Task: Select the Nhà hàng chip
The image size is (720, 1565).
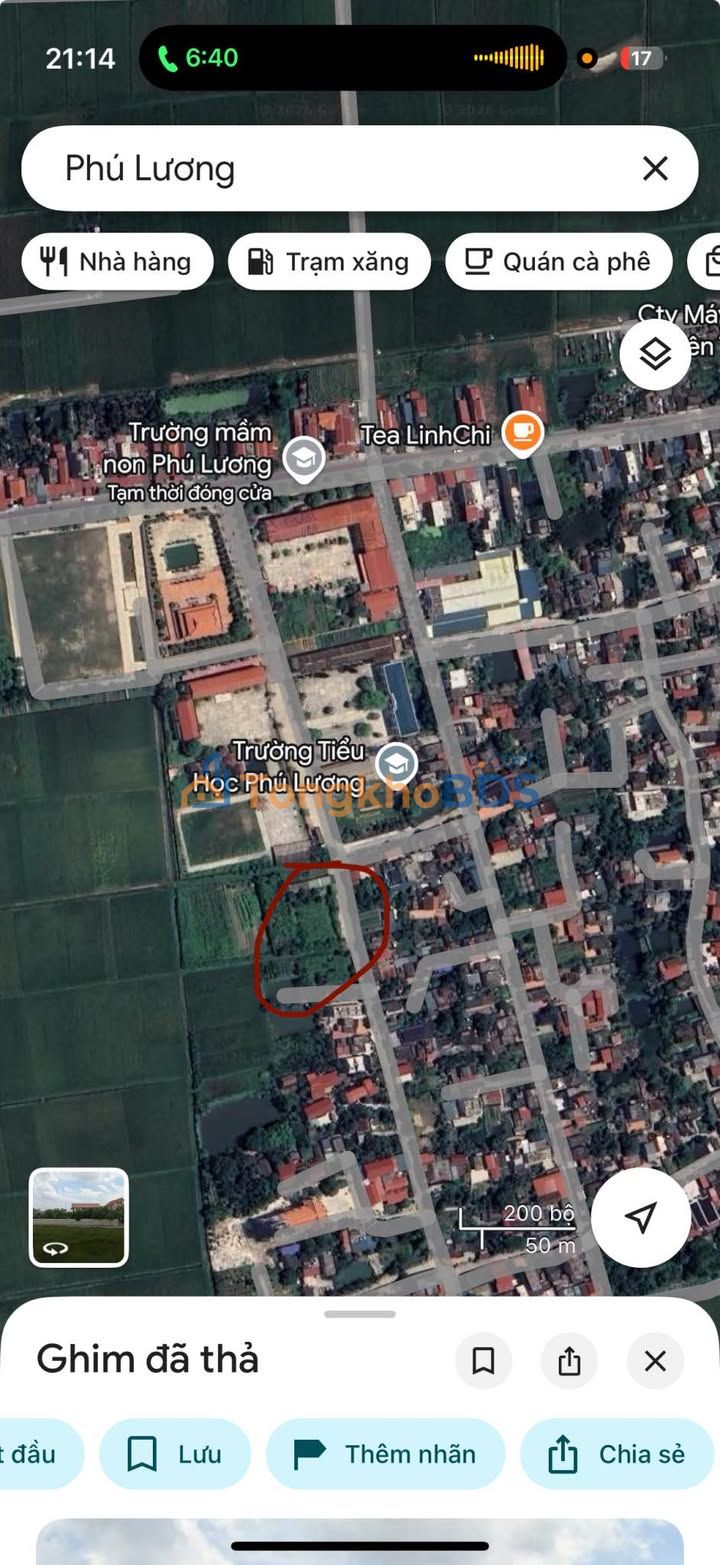Action: [117, 262]
